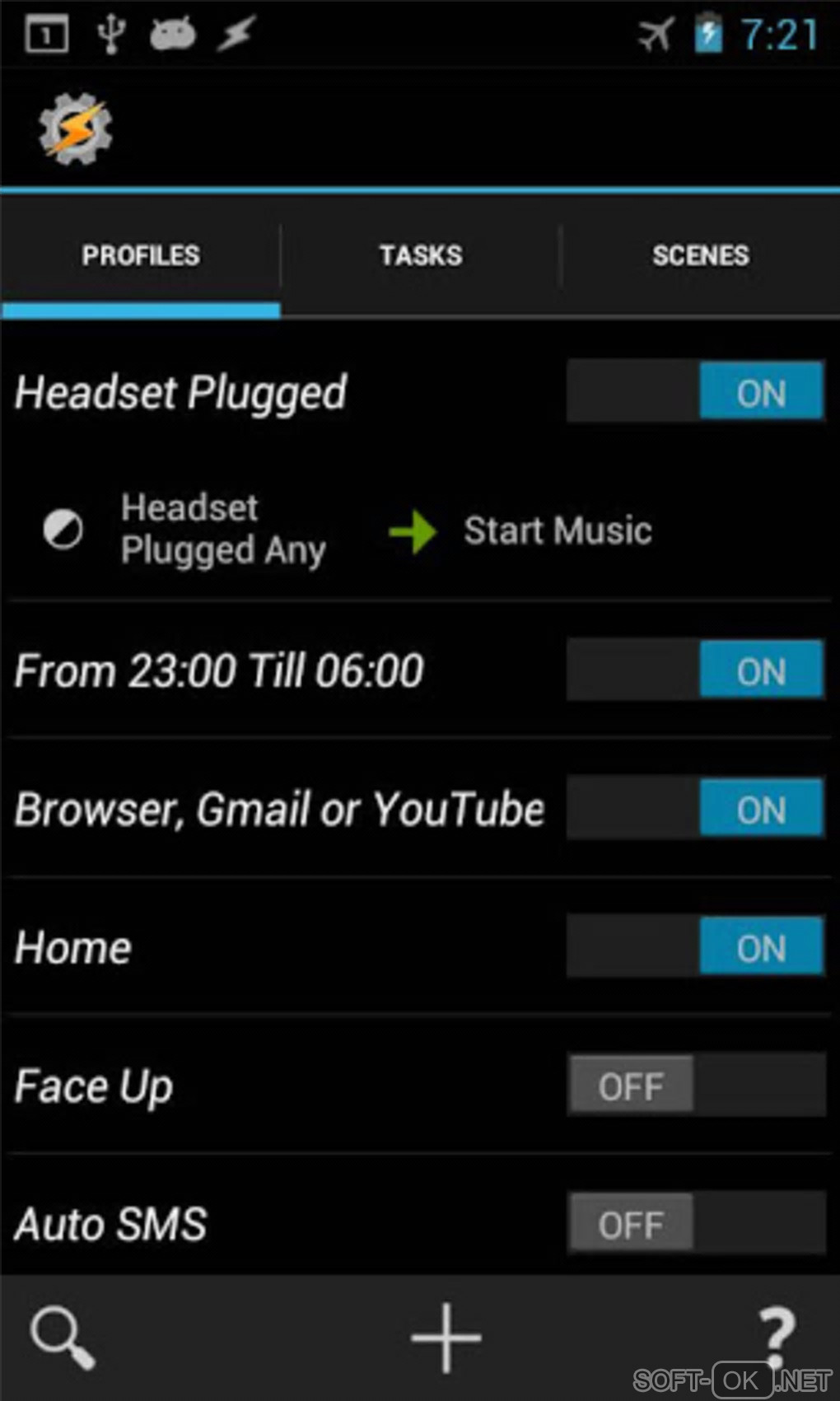Turn off the Headset Plugged profile
840x1401 pixels.
pyautogui.click(x=696, y=392)
